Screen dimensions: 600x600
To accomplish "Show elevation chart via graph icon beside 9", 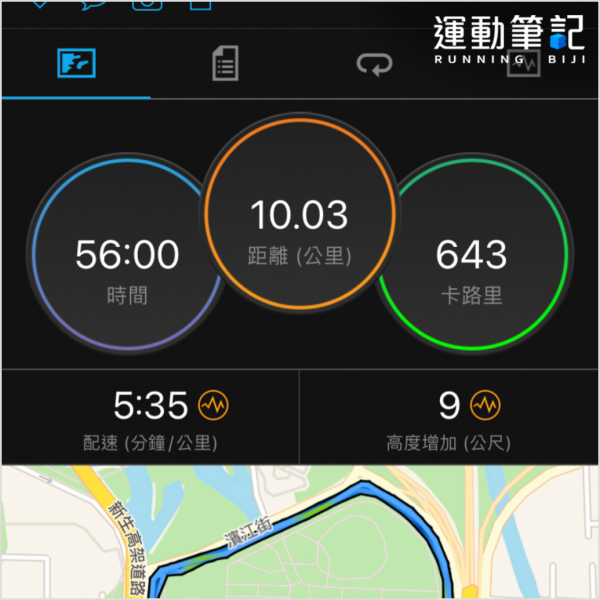I will (x=484, y=405).
